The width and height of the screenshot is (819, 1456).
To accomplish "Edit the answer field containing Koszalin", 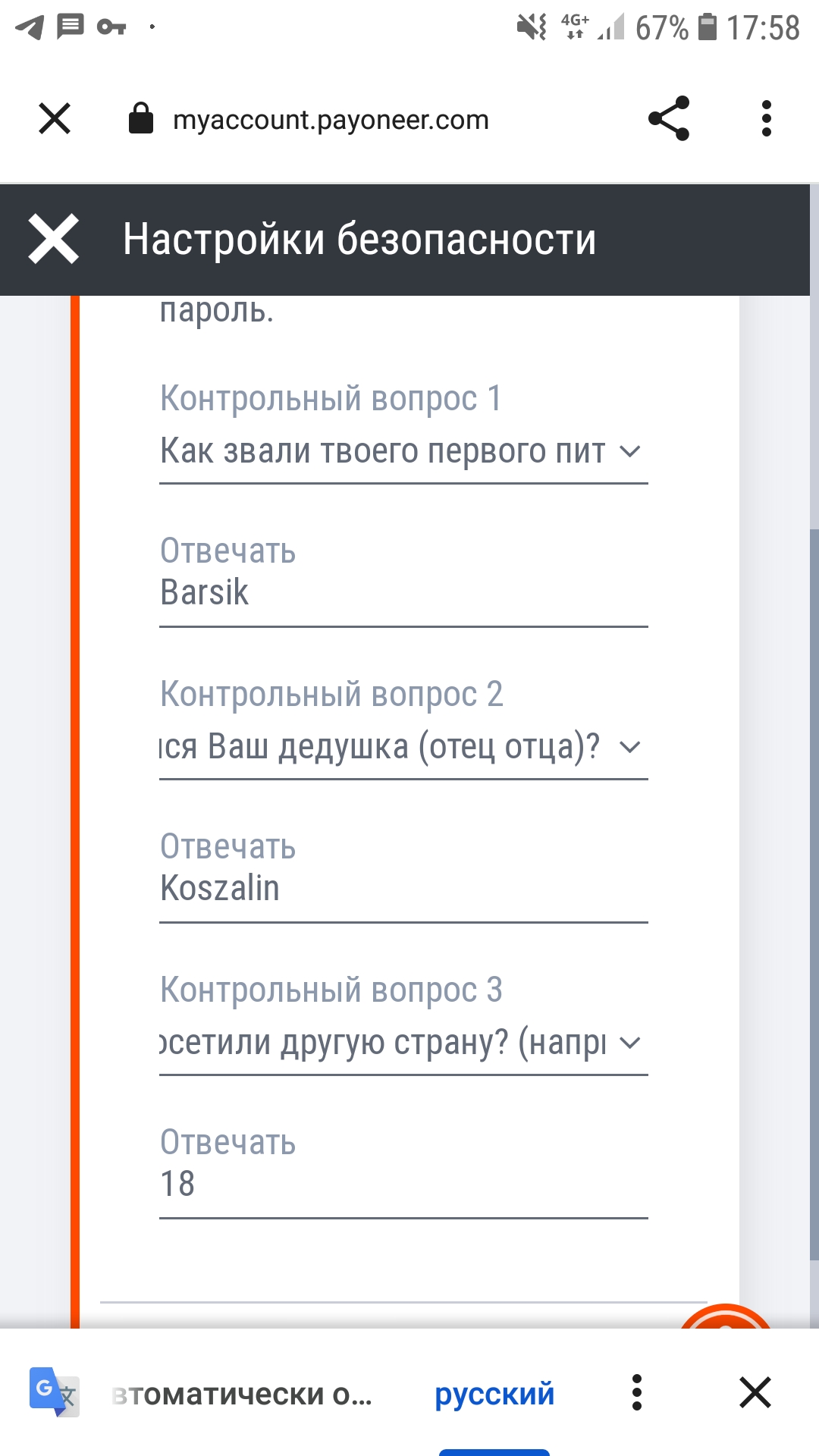I will 403,889.
